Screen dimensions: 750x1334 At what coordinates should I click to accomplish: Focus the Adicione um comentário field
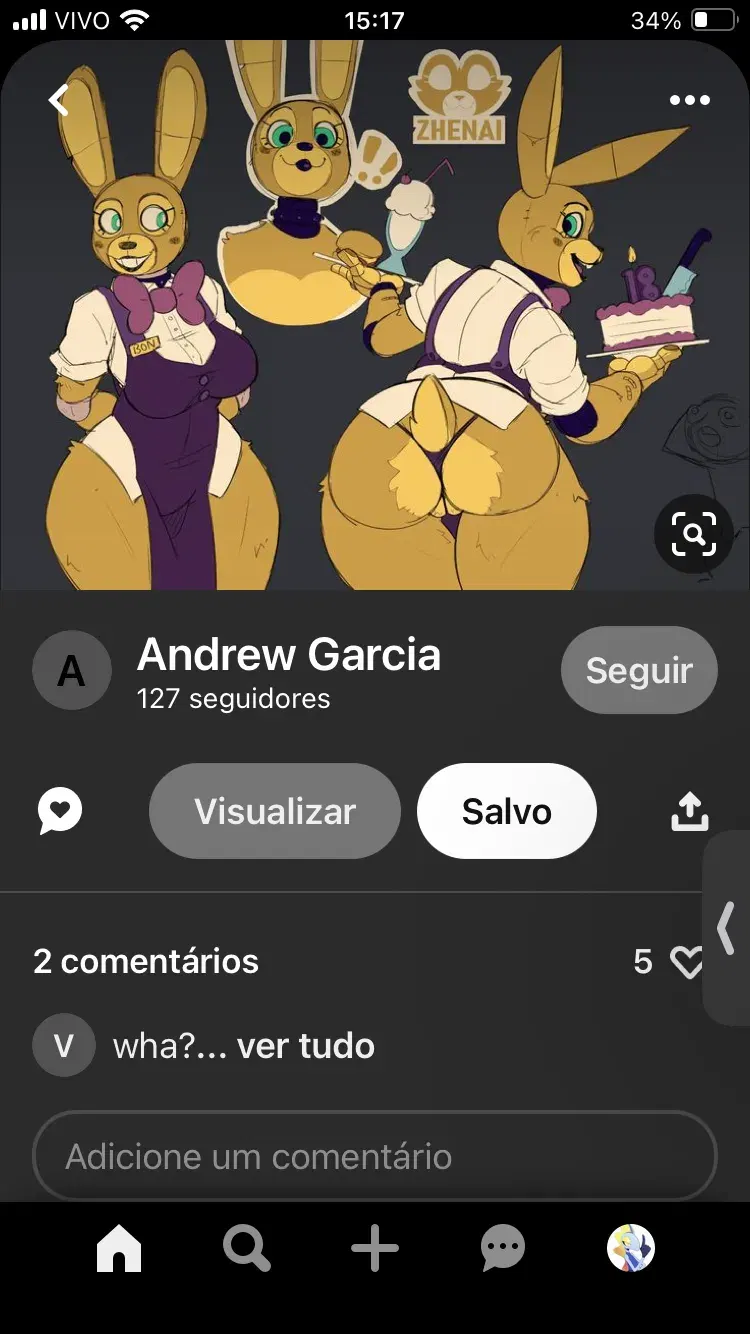[375, 1156]
